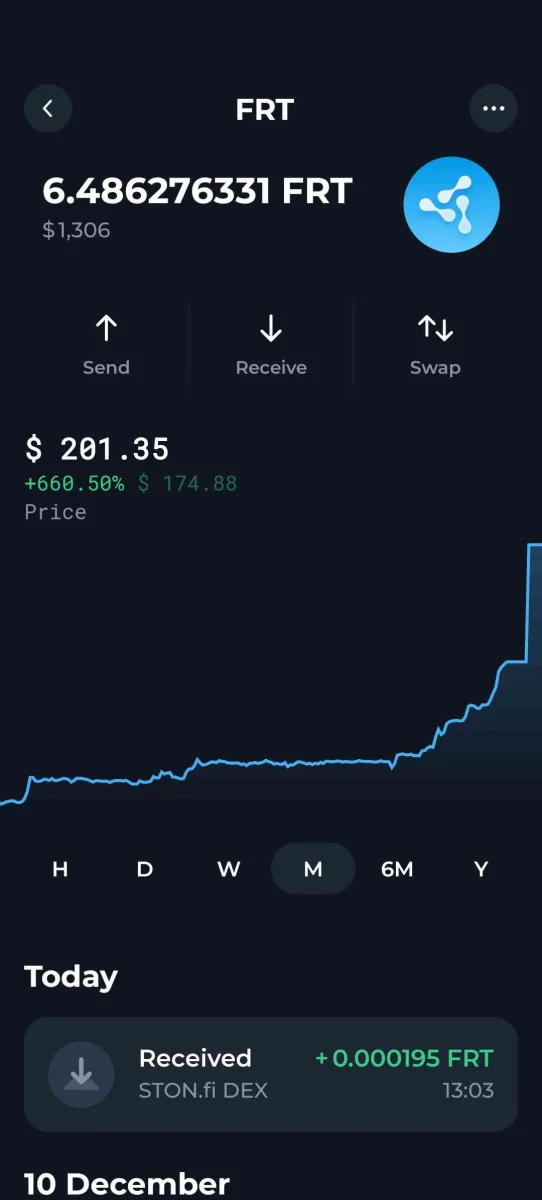This screenshot has width=542, height=1200.
Task: Open the Receive option
Action: point(271,345)
